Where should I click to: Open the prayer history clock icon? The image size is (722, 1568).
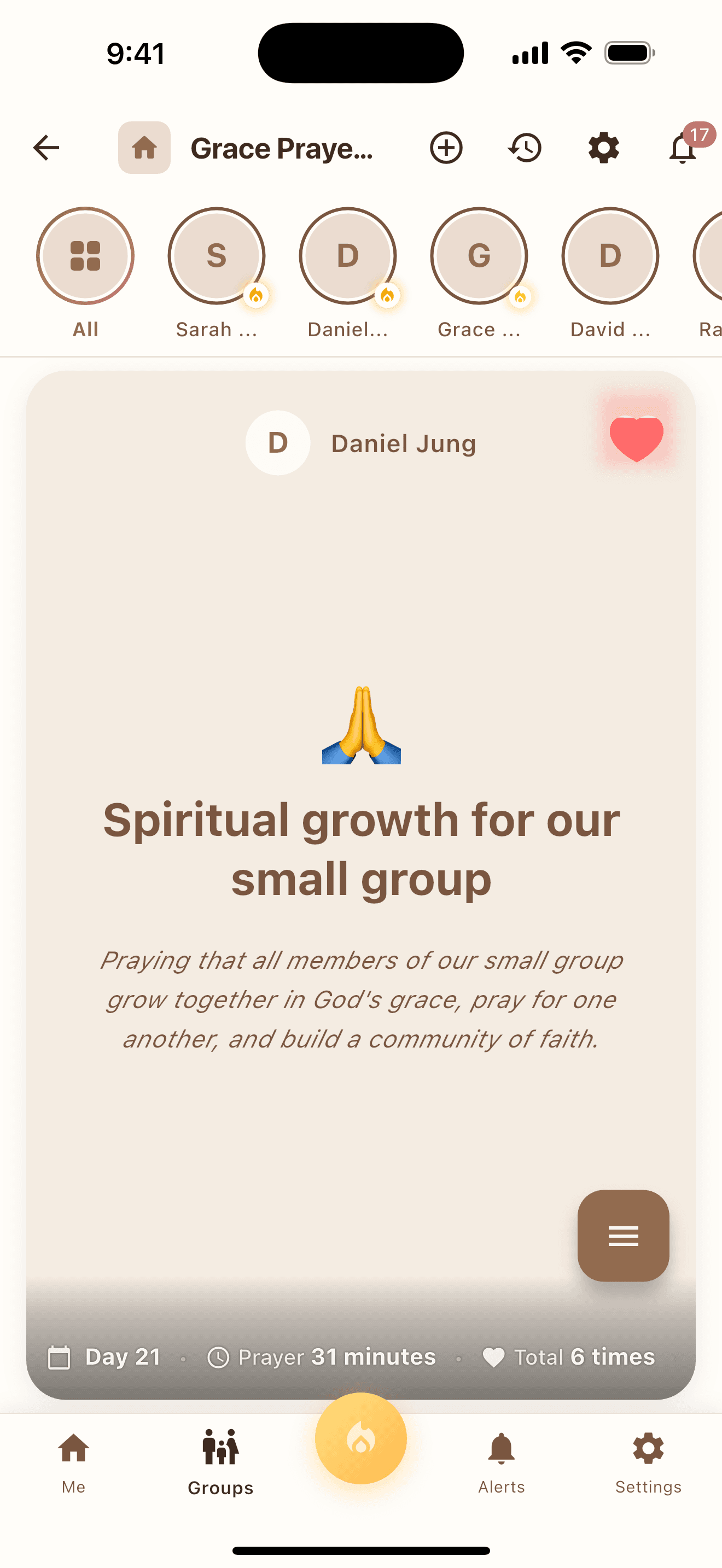click(x=525, y=147)
